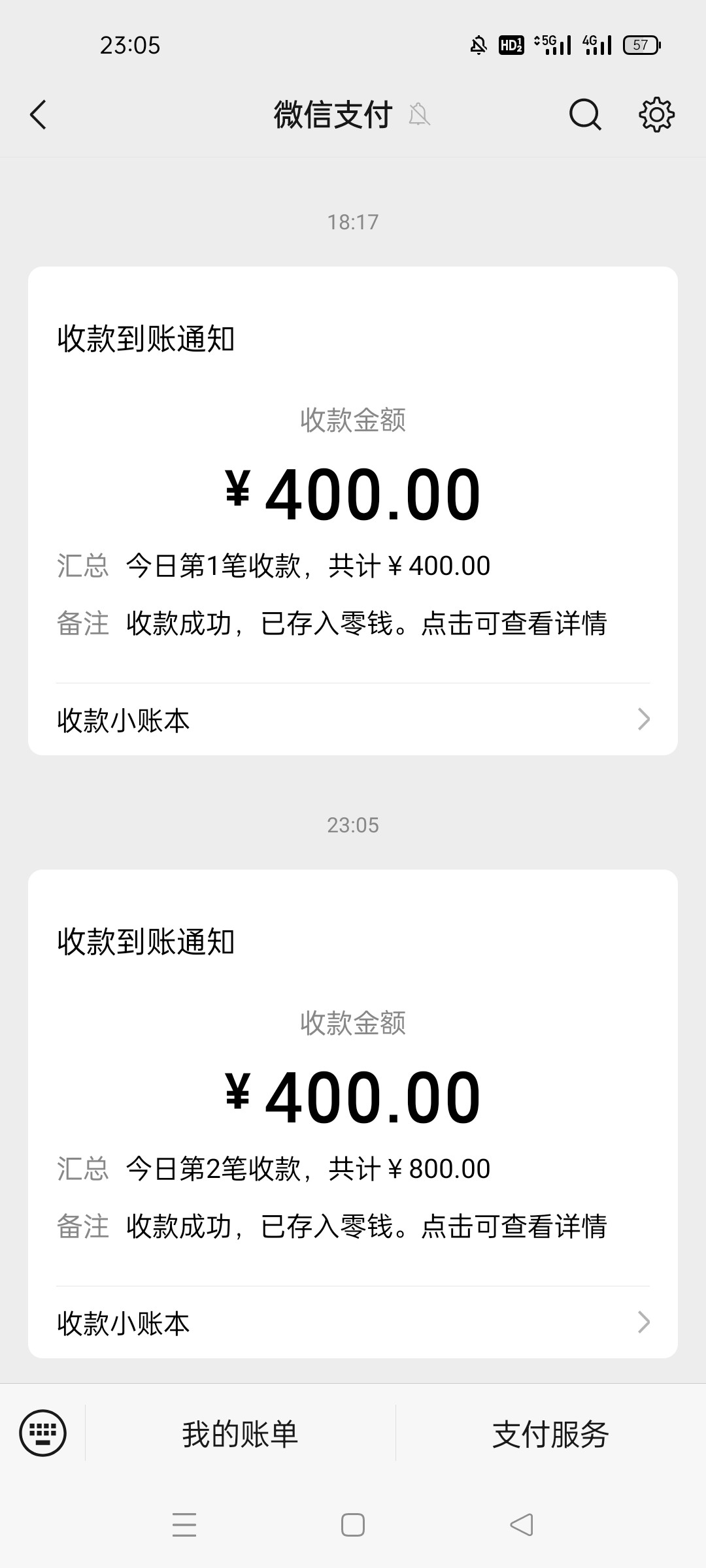
Task: Open 支付服务
Action: click(x=550, y=1434)
